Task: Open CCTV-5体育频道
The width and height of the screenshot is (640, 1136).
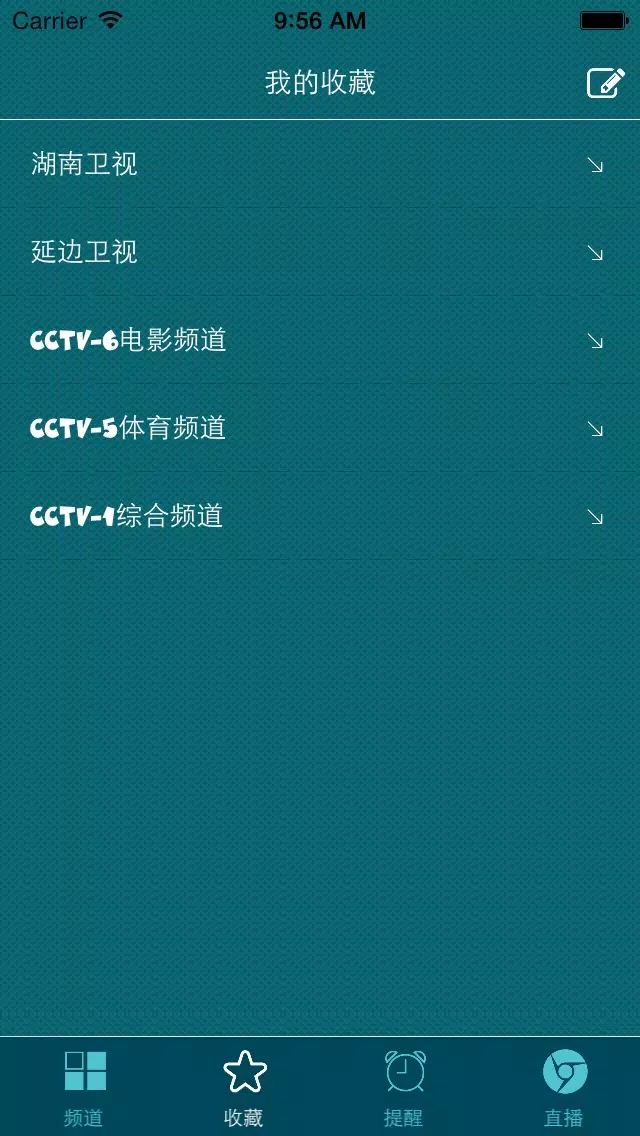Action: 320,428
